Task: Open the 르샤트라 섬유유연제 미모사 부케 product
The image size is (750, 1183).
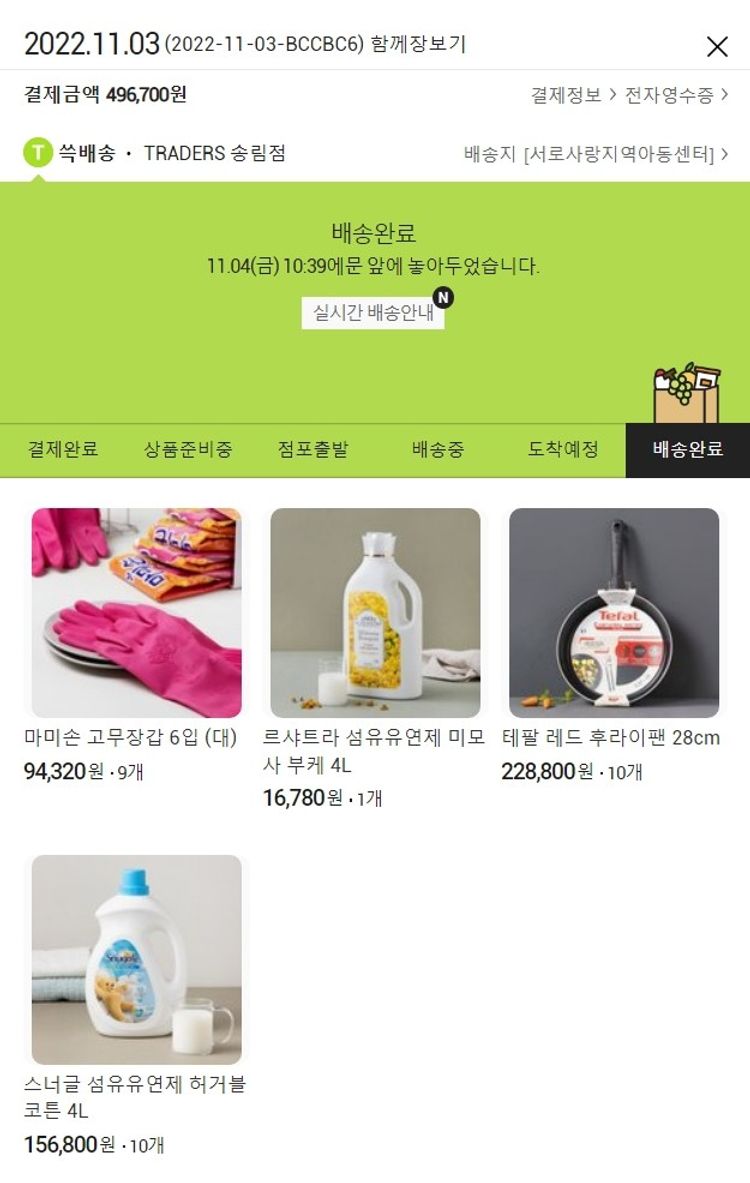Action: tap(375, 613)
